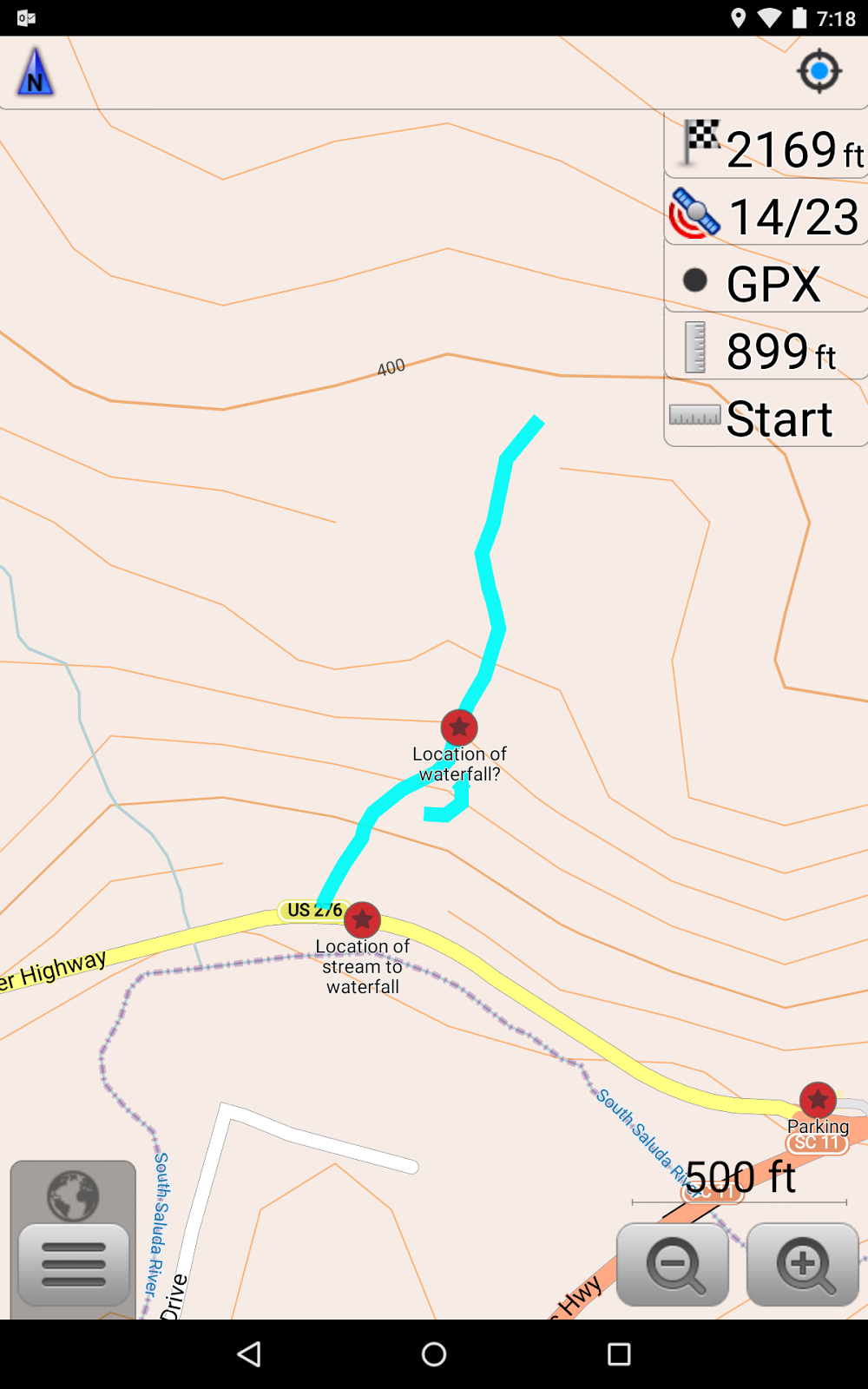This screenshot has height=1389, width=868.
Task: Select the 'Location of waterfall?' marker
Action: (459, 727)
